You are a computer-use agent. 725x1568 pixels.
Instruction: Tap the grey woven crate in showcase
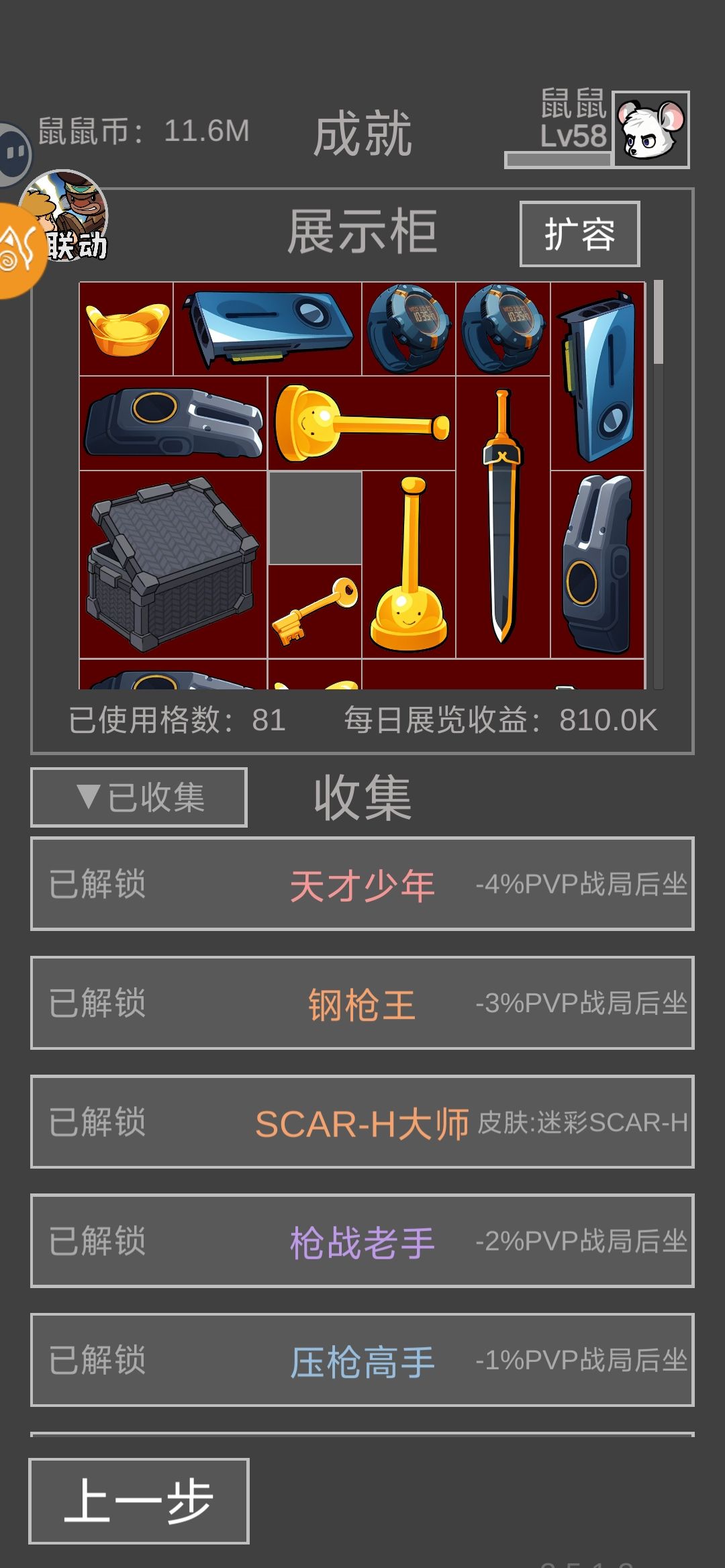coord(173,564)
